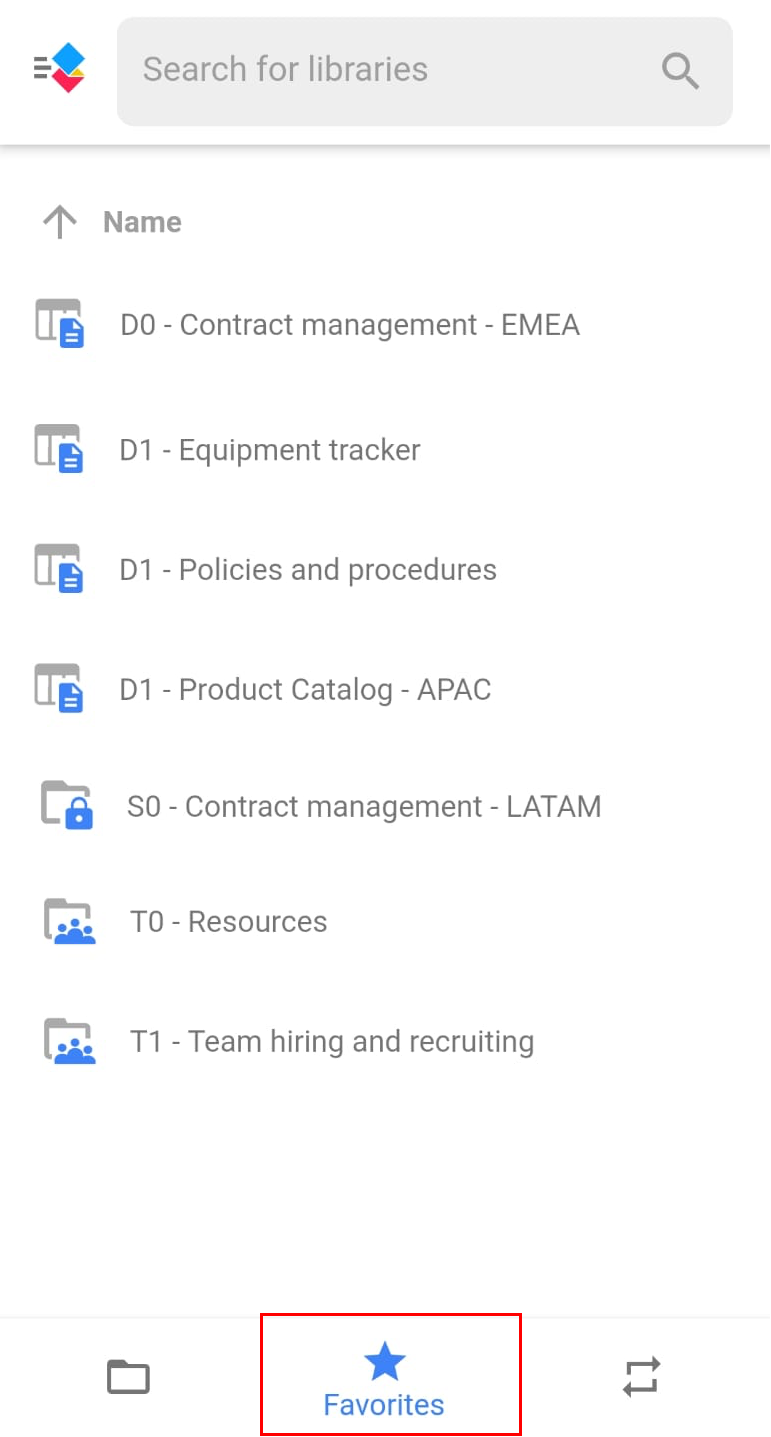Screen dimensions: 771x1437
Task: Select the Favorites tab
Action: click(x=385, y=1377)
